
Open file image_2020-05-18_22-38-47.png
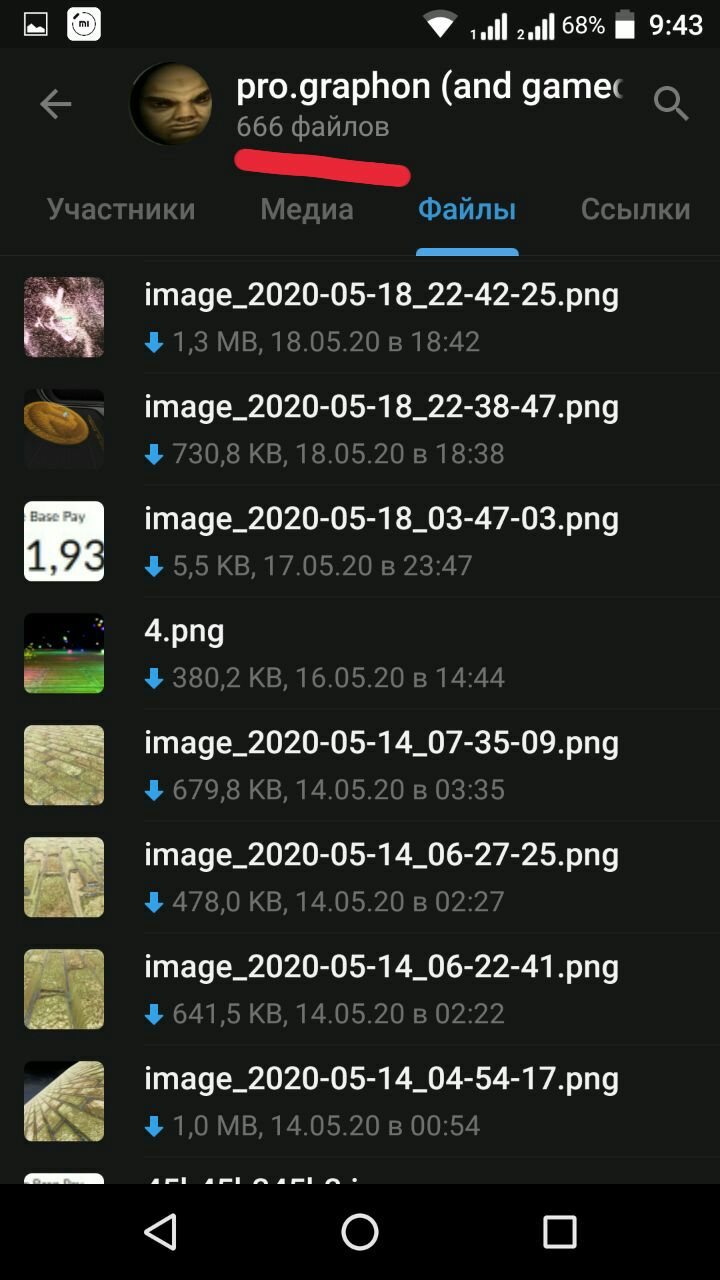point(381,407)
